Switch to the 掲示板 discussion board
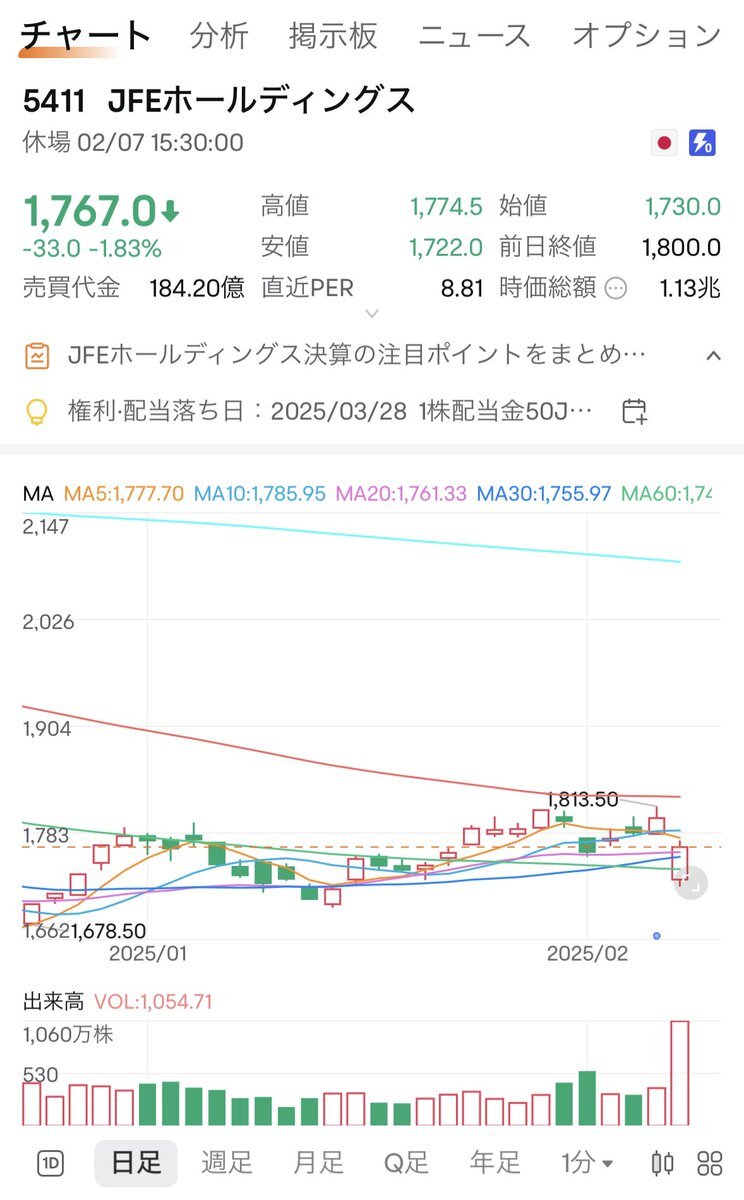This screenshot has width=744, height=1200. [x=334, y=35]
